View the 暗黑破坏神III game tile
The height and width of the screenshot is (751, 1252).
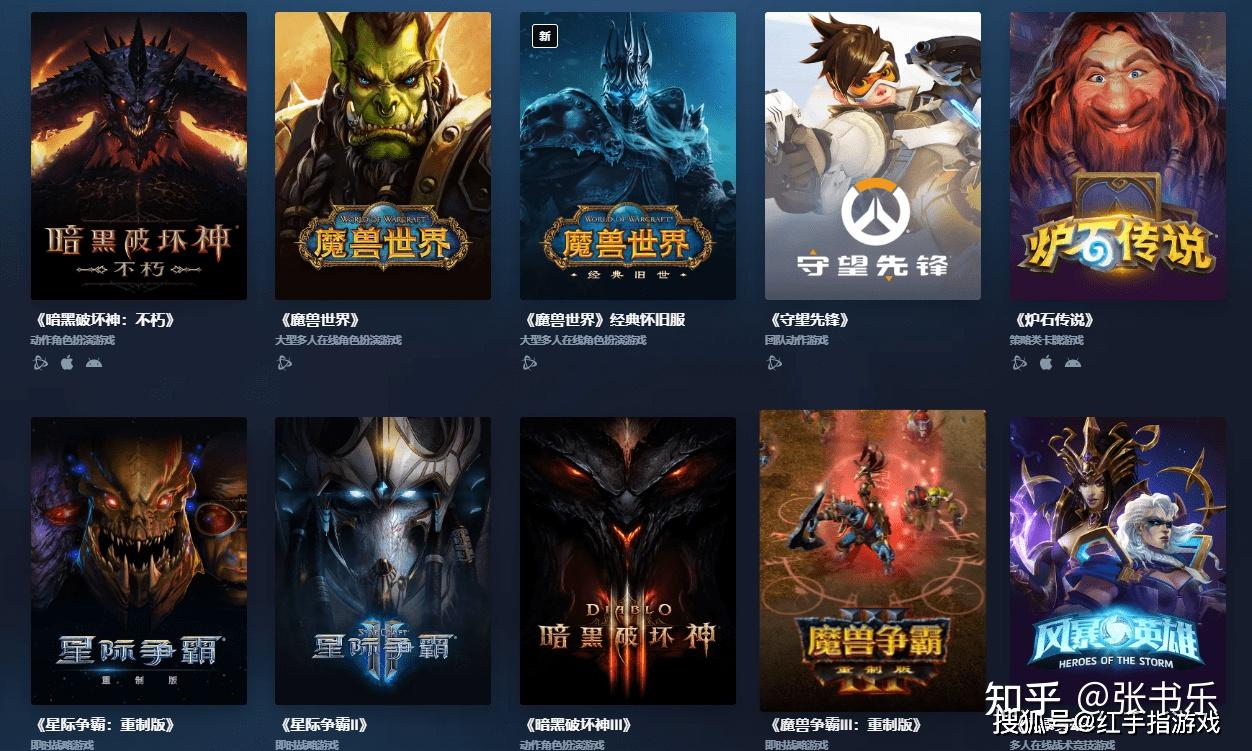(x=627, y=560)
